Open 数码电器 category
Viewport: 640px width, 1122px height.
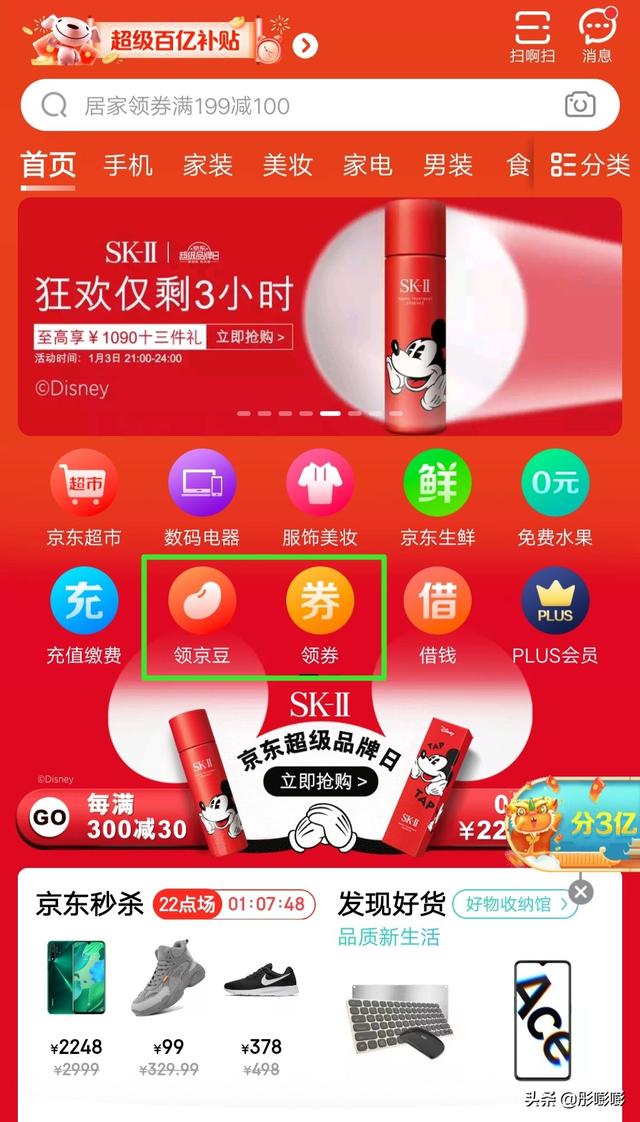[x=202, y=498]
